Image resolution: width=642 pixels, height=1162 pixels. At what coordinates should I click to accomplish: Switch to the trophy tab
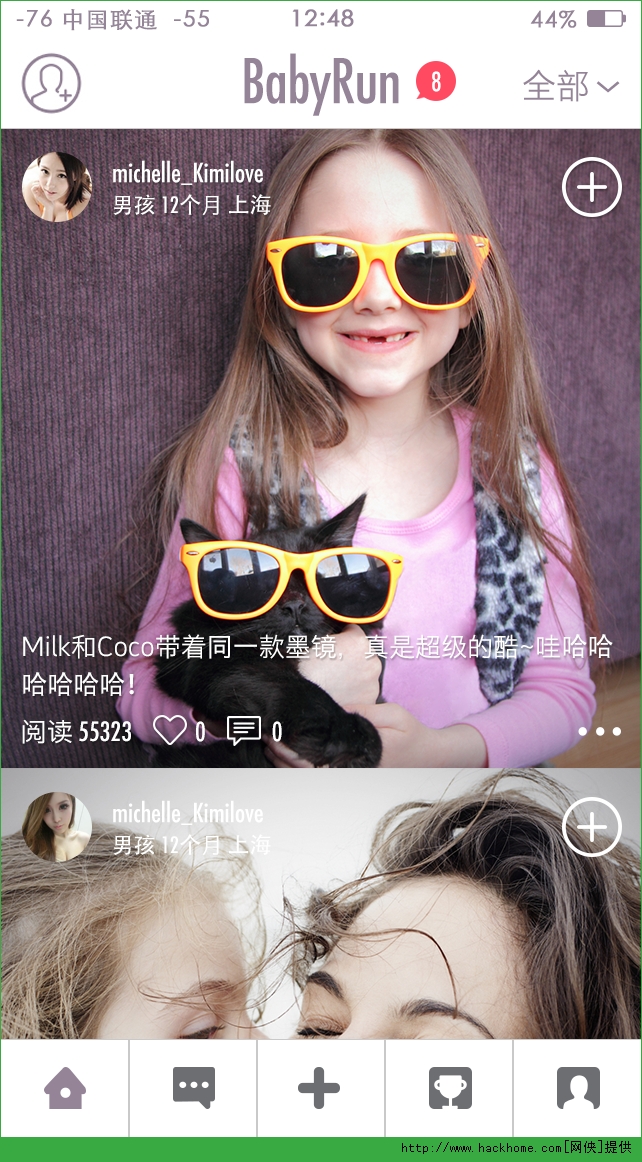click(x=449, y=1088)
